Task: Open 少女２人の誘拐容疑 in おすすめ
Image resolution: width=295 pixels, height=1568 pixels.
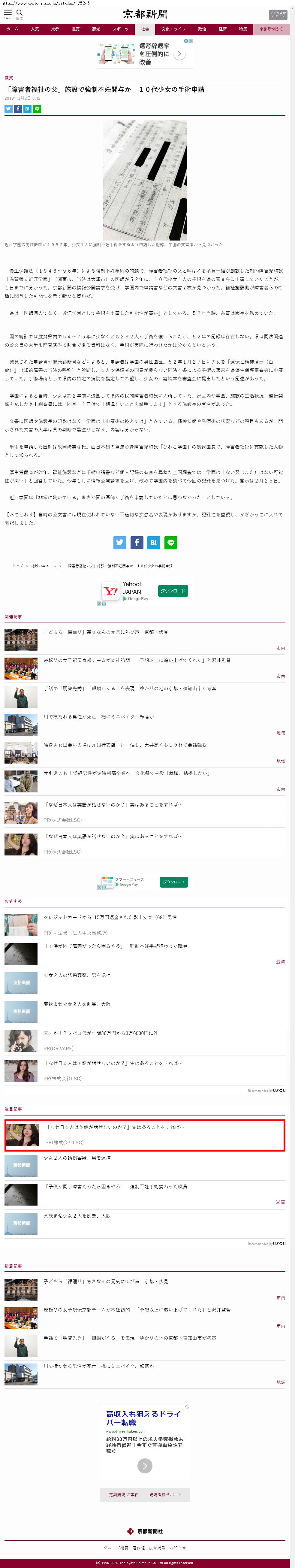Action: coord(77,975)
